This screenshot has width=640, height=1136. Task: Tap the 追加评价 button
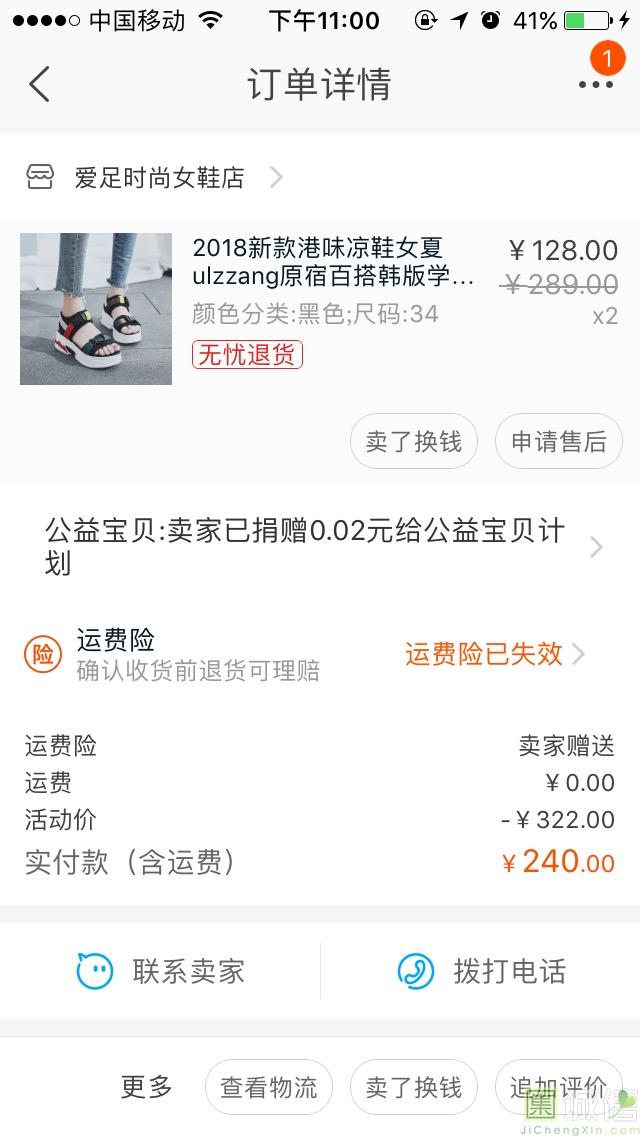coord(556,1087)
